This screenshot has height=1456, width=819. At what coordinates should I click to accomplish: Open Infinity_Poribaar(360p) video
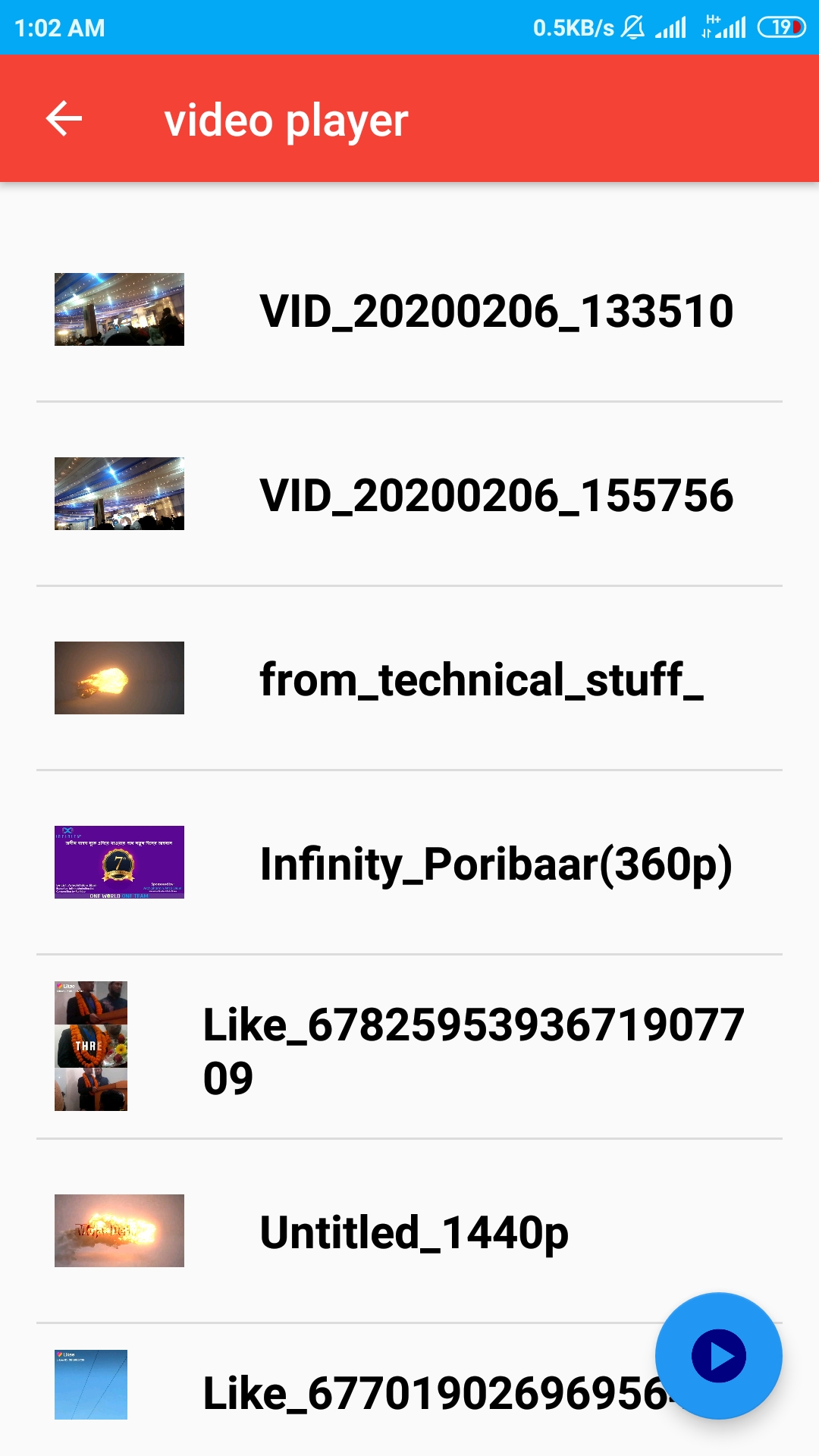[x=497, y=864]
